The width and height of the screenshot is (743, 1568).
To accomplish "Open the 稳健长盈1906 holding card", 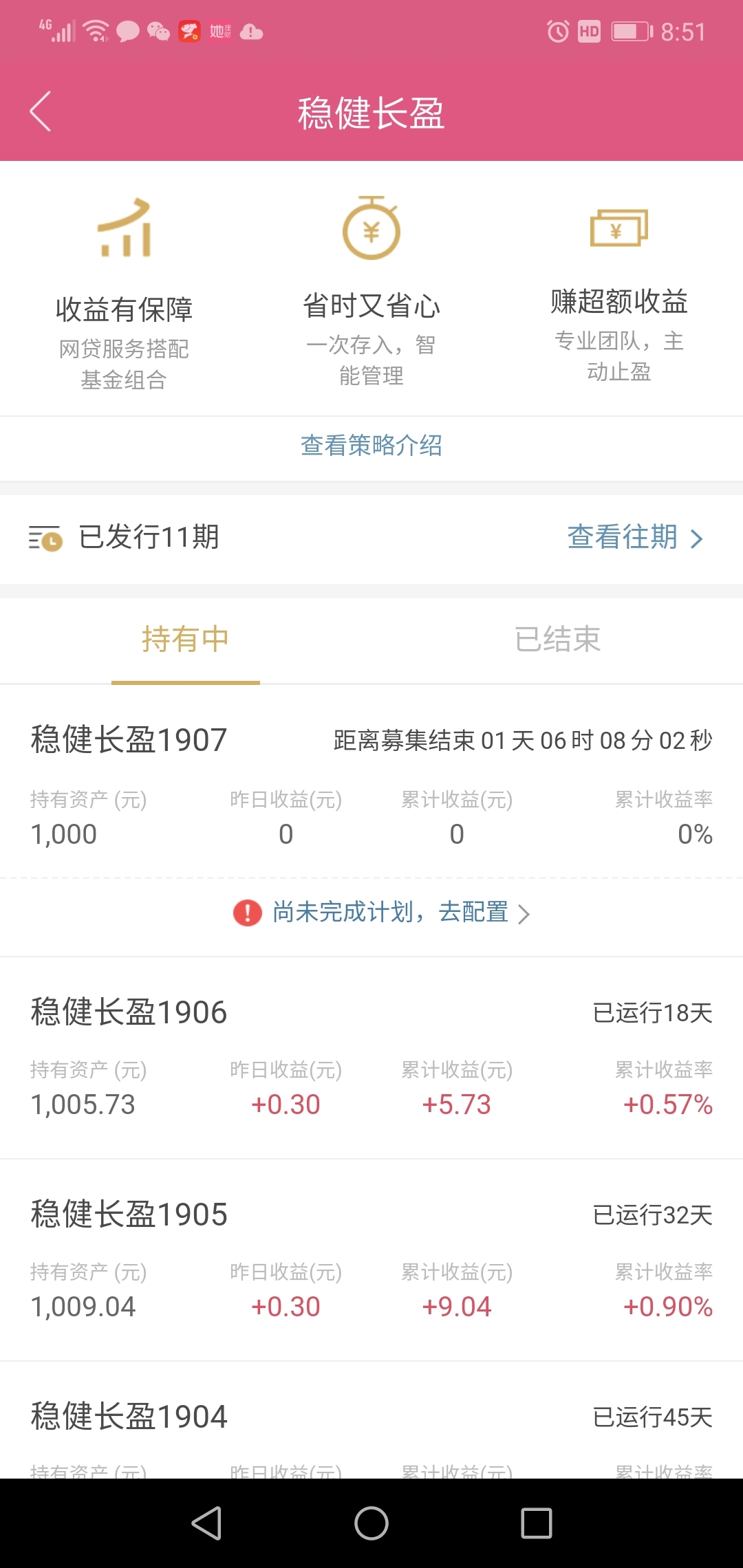I will pyautogui.click(x=371, y=1058).
